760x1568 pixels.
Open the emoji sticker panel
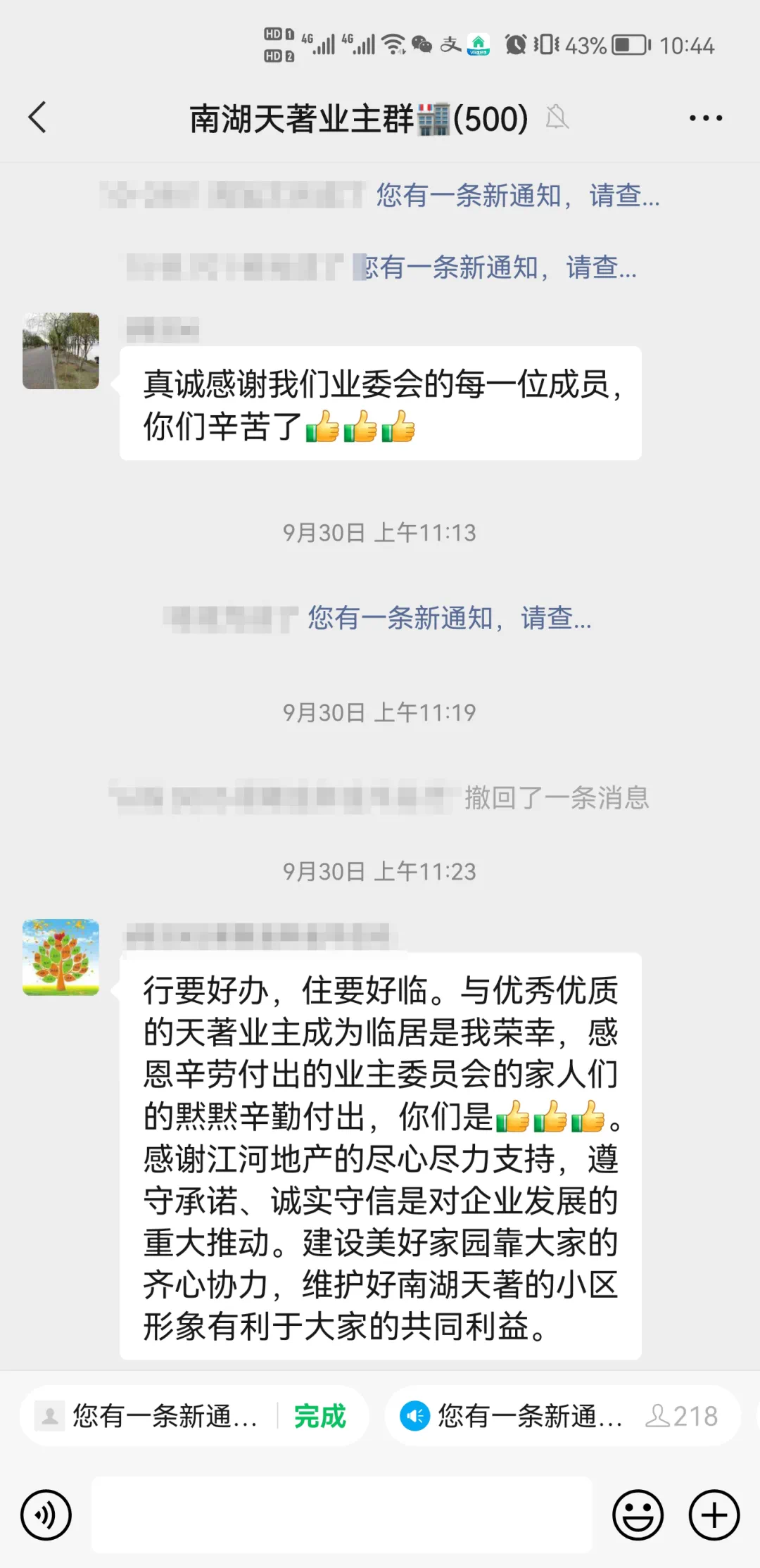click(638, 1515)
